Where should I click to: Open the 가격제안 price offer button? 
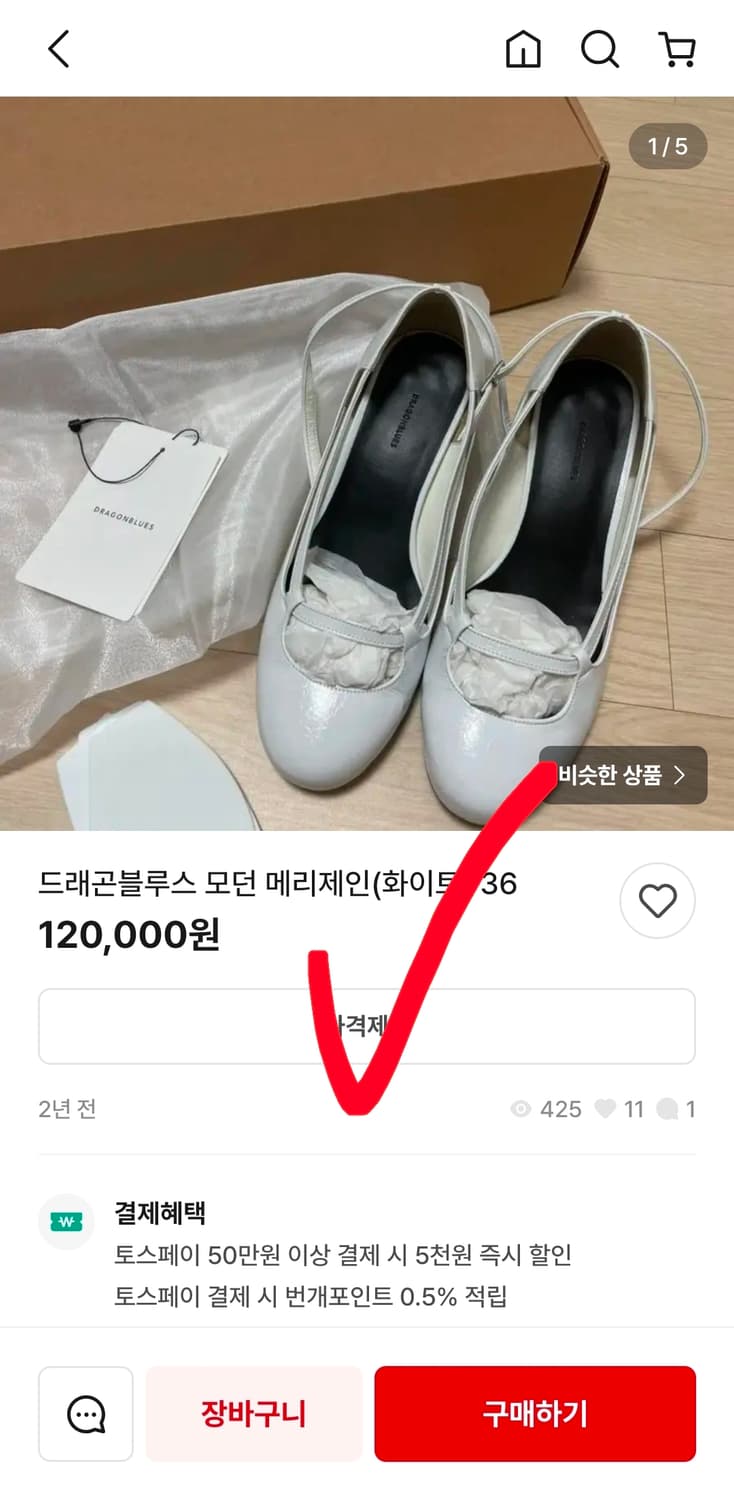pos(367,1025)
